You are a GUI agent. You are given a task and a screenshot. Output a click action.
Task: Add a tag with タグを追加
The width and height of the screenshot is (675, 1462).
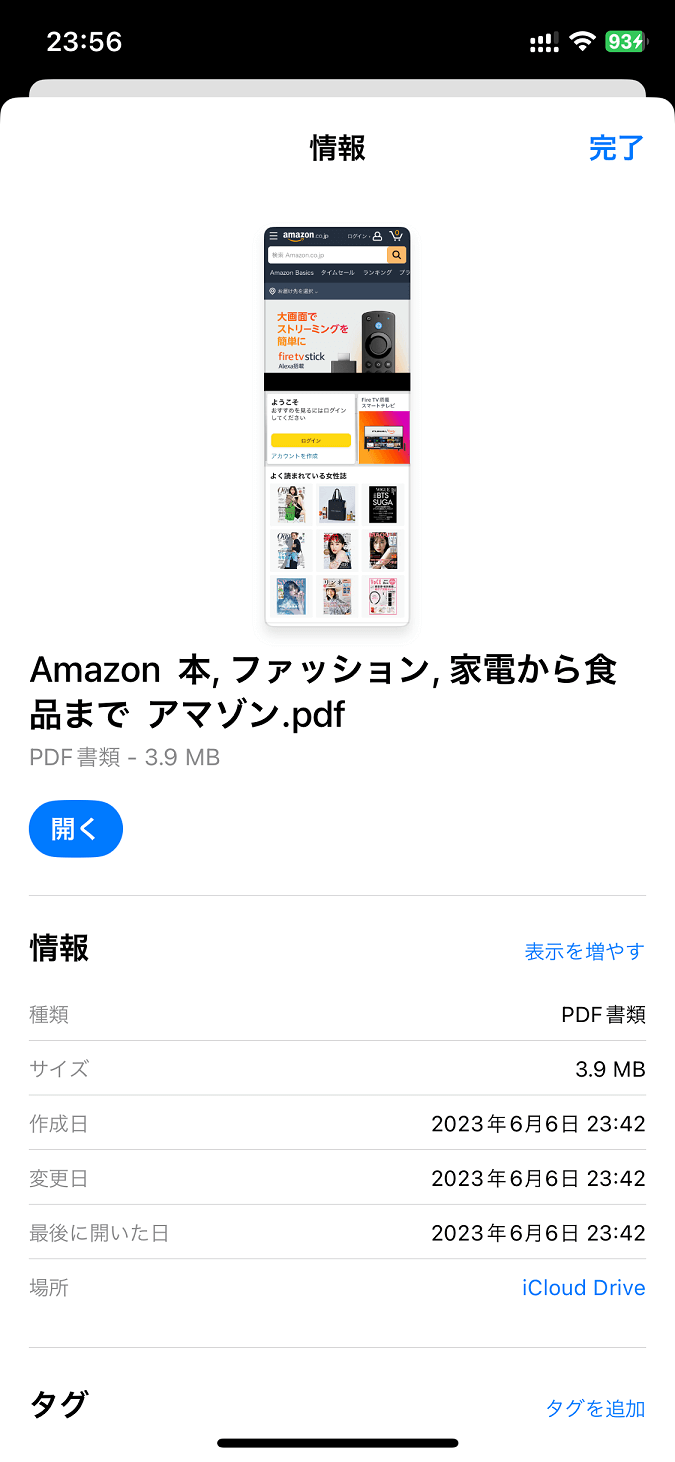click(595, 1408)
